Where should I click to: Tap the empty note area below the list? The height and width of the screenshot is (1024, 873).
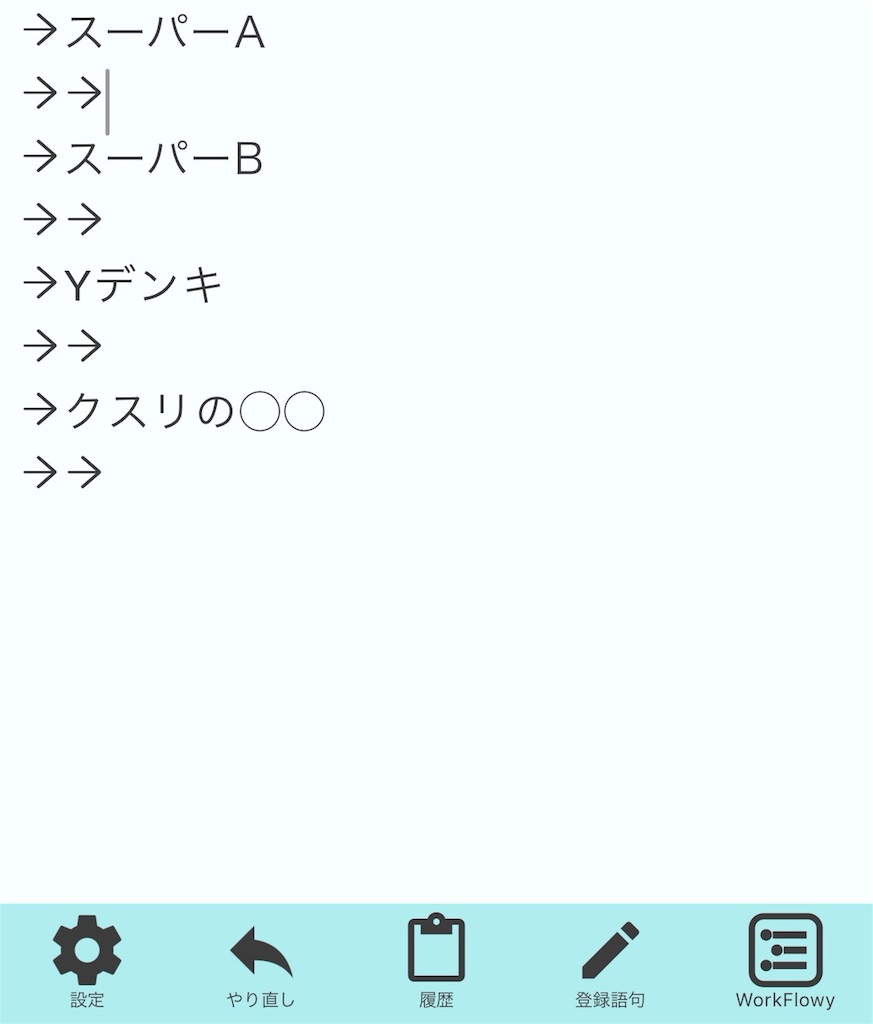pyautogui.click(x=436, y=680)
